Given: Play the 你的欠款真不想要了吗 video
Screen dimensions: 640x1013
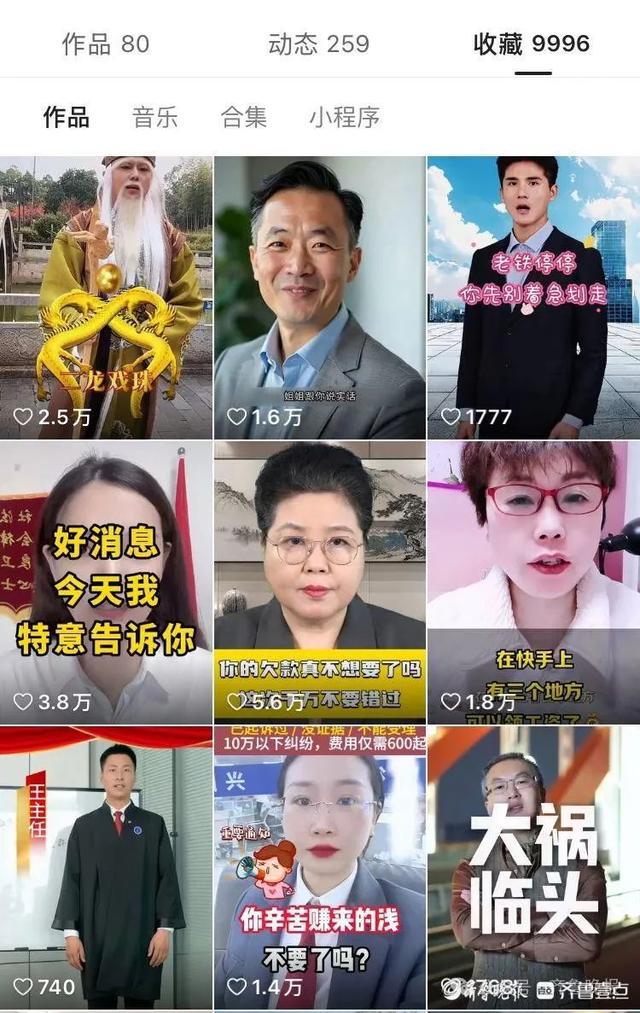Looking at the screenshot, I should click(x=319, y=582).
